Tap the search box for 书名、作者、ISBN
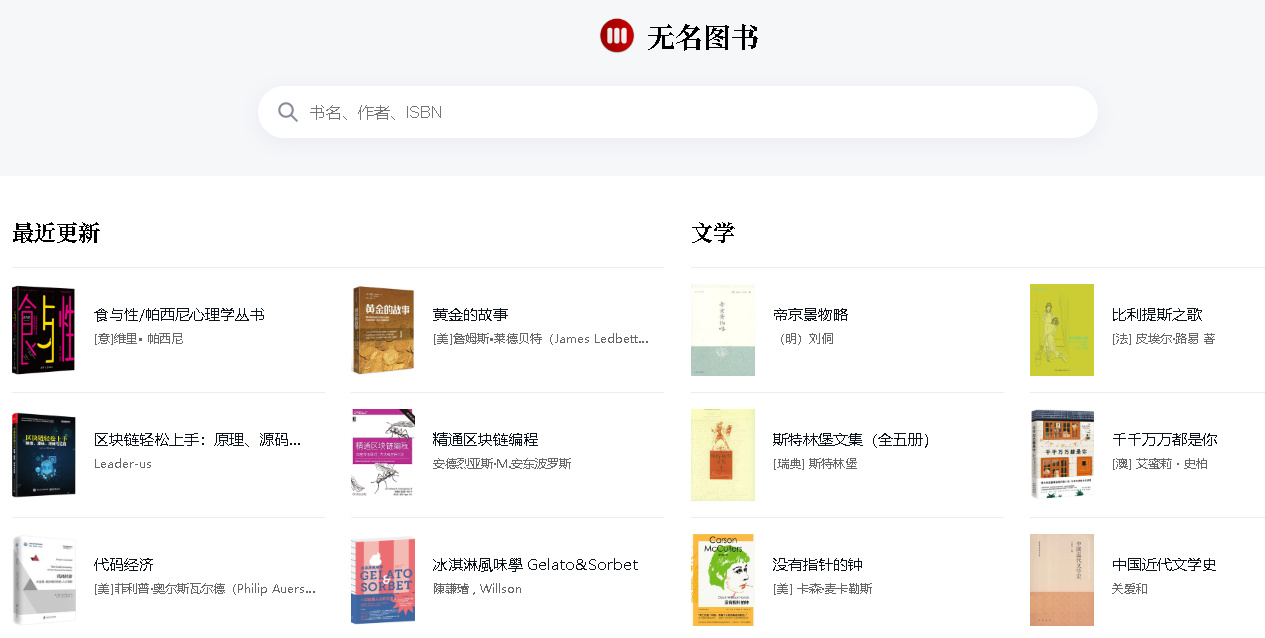The height and width of the screenshot is (638, 1265). pyautogui.click(x=677, y=112)
